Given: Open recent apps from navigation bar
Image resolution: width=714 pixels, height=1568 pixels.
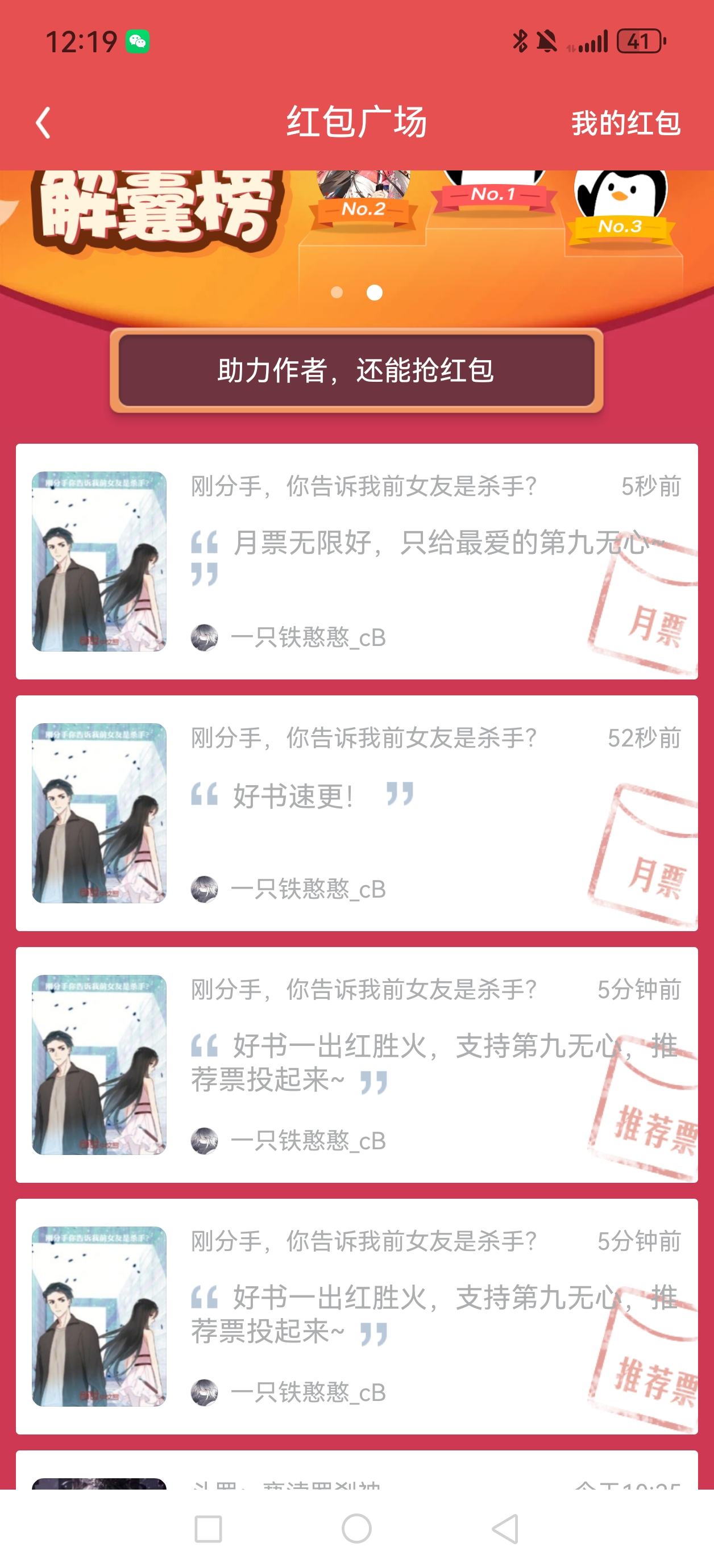Looking at the screenshot, I should [x=207, y=1528].
